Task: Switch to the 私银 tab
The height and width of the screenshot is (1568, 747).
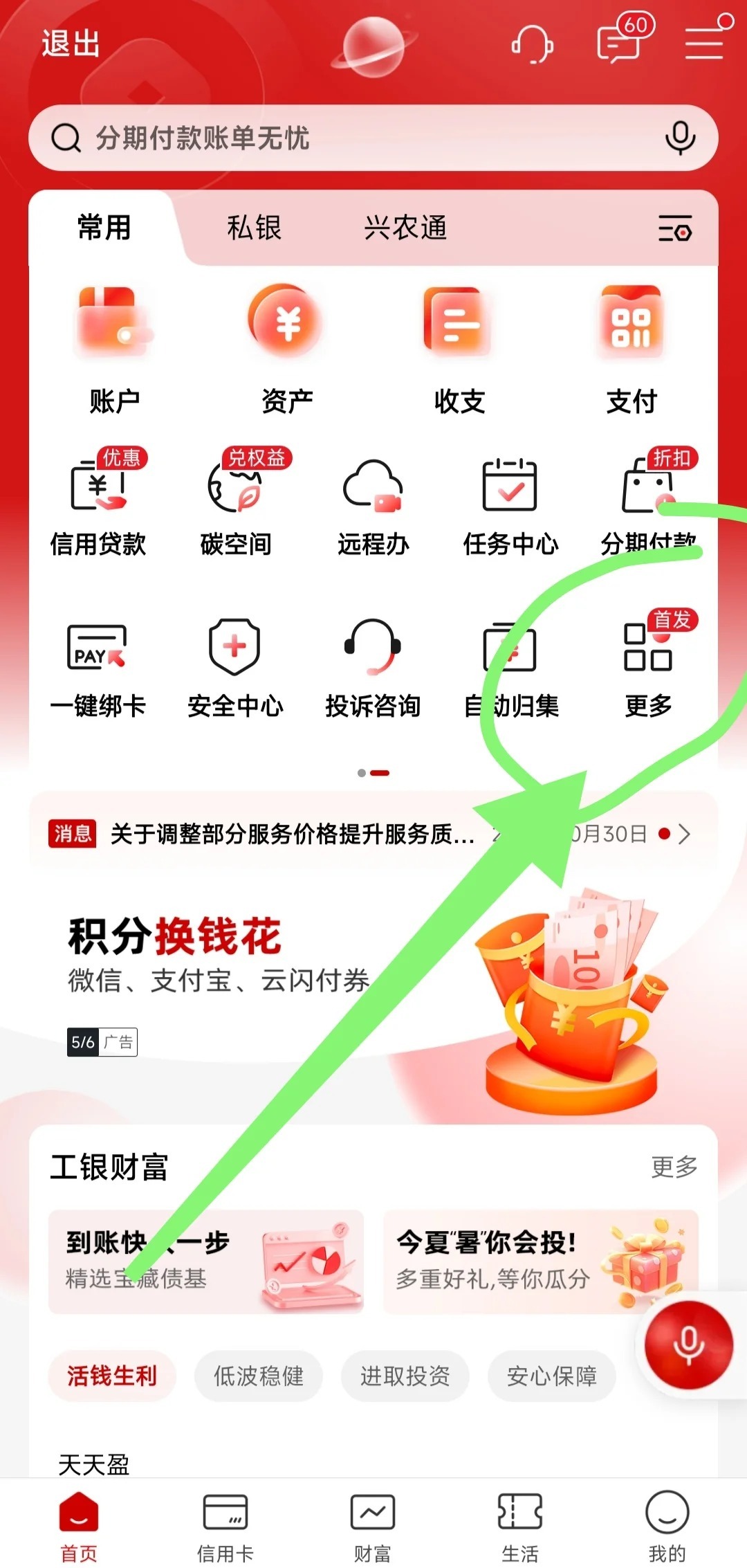Action: [254, 228]
